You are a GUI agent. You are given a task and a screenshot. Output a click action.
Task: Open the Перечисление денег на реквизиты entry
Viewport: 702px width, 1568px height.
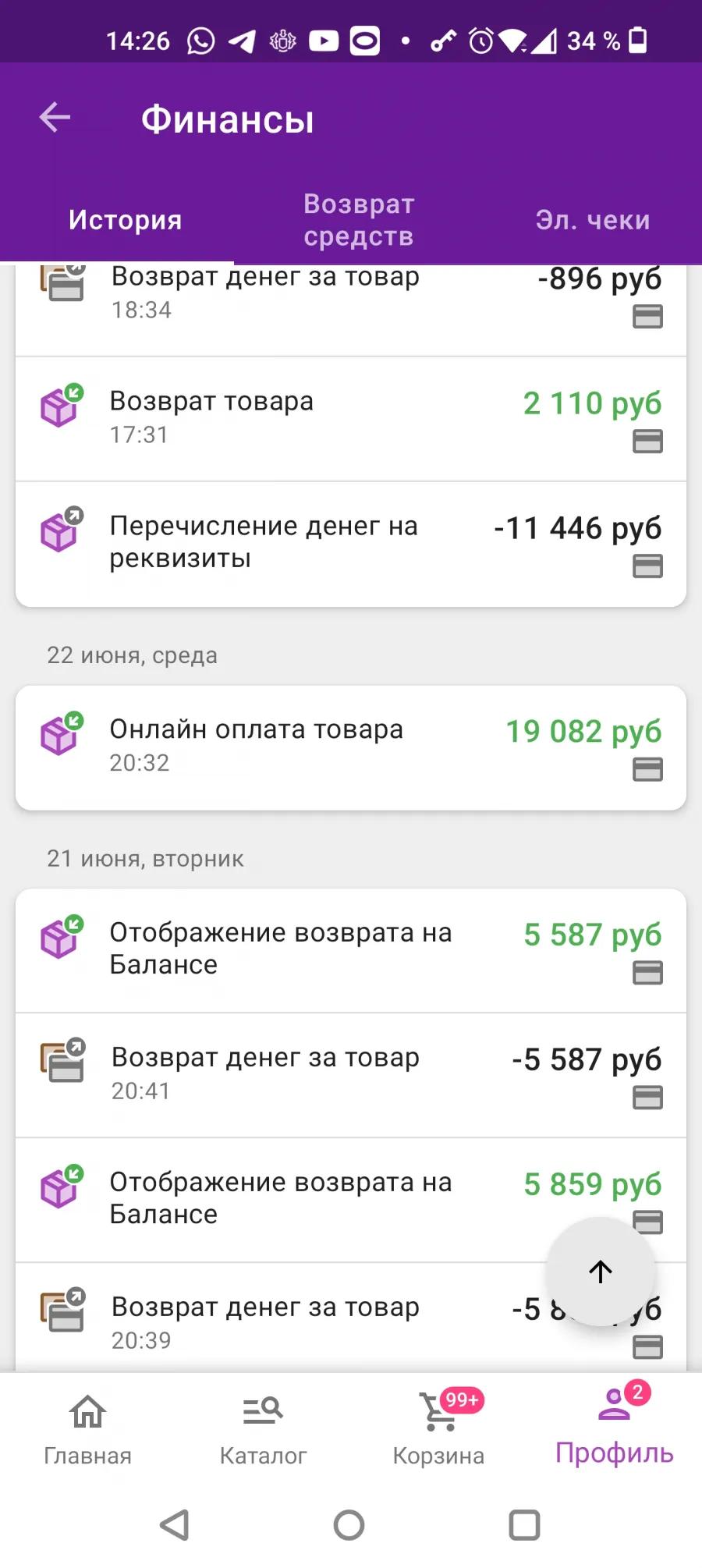click(351, 544)
